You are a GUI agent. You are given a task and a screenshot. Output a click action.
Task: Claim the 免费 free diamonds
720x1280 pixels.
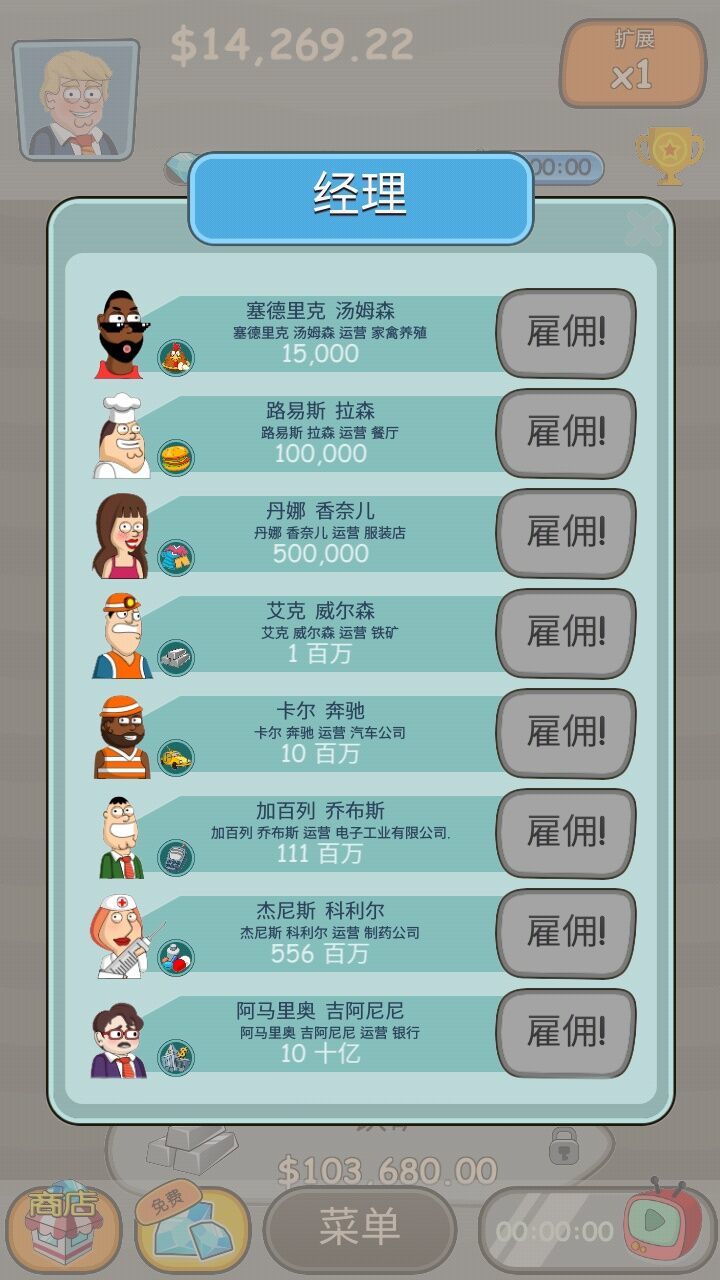[x=192, y=1228]
